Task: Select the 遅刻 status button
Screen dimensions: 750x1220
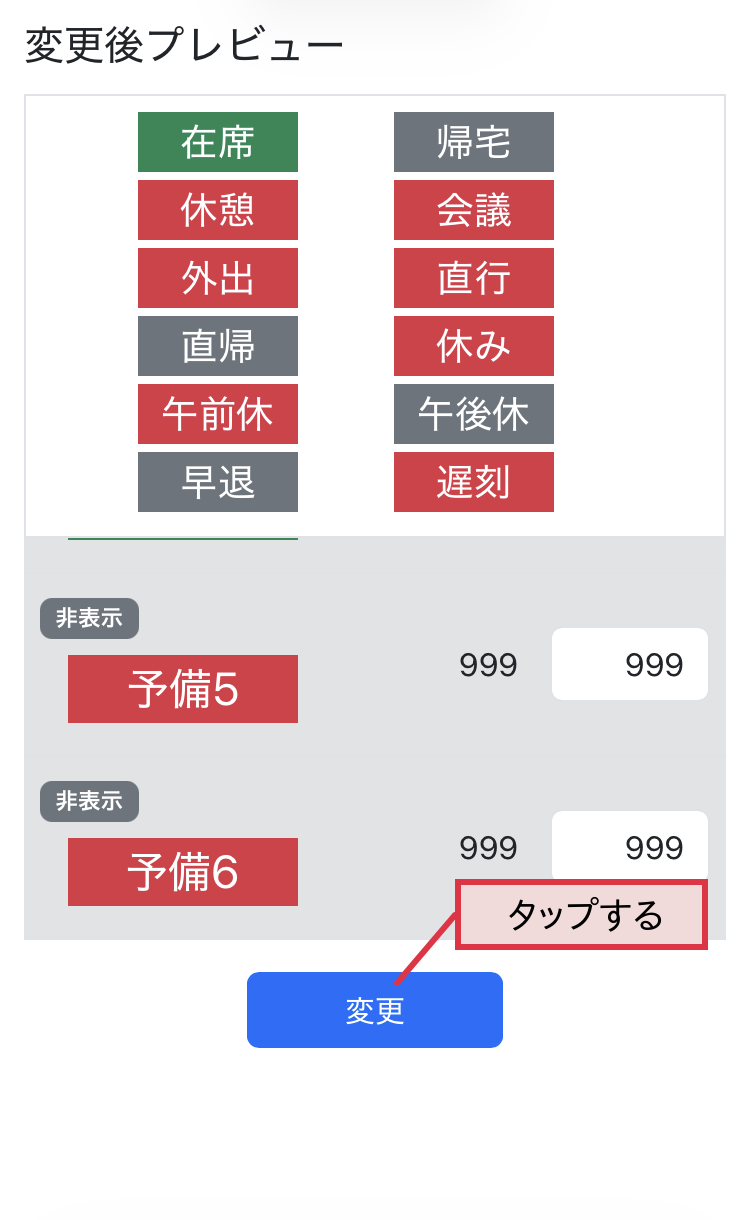Action: [473, 482]
